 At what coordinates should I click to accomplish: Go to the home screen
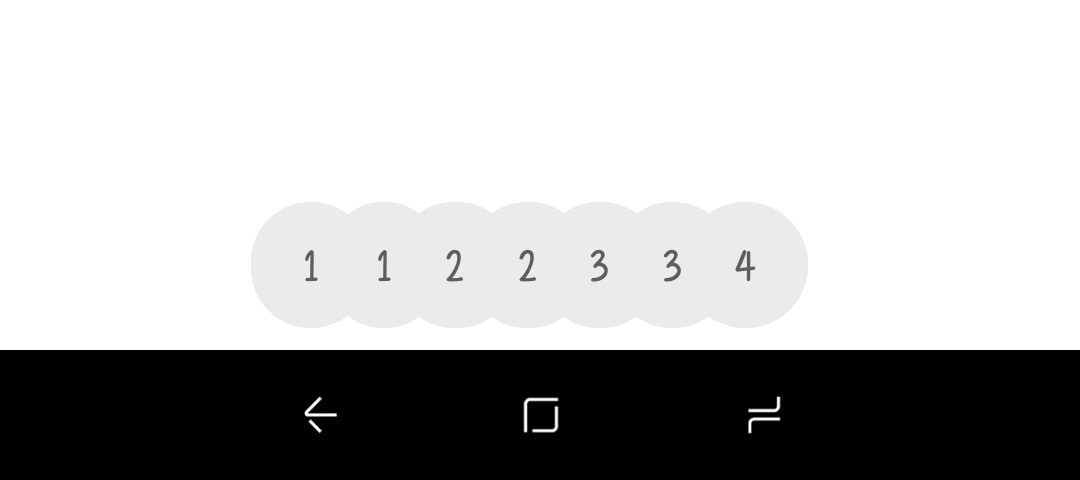coord(540,414)
